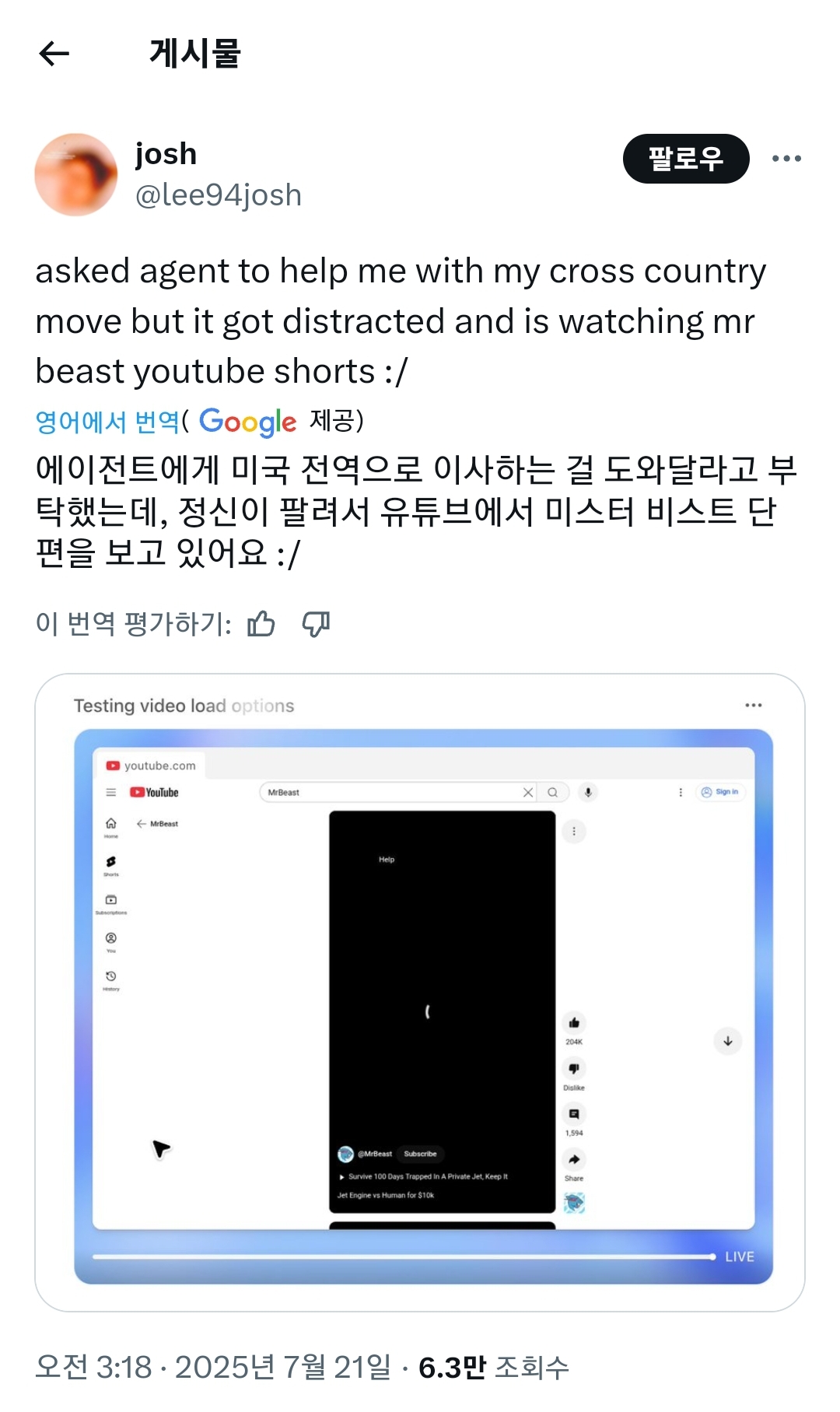Open the attached screenshot image

click(420, 992)
